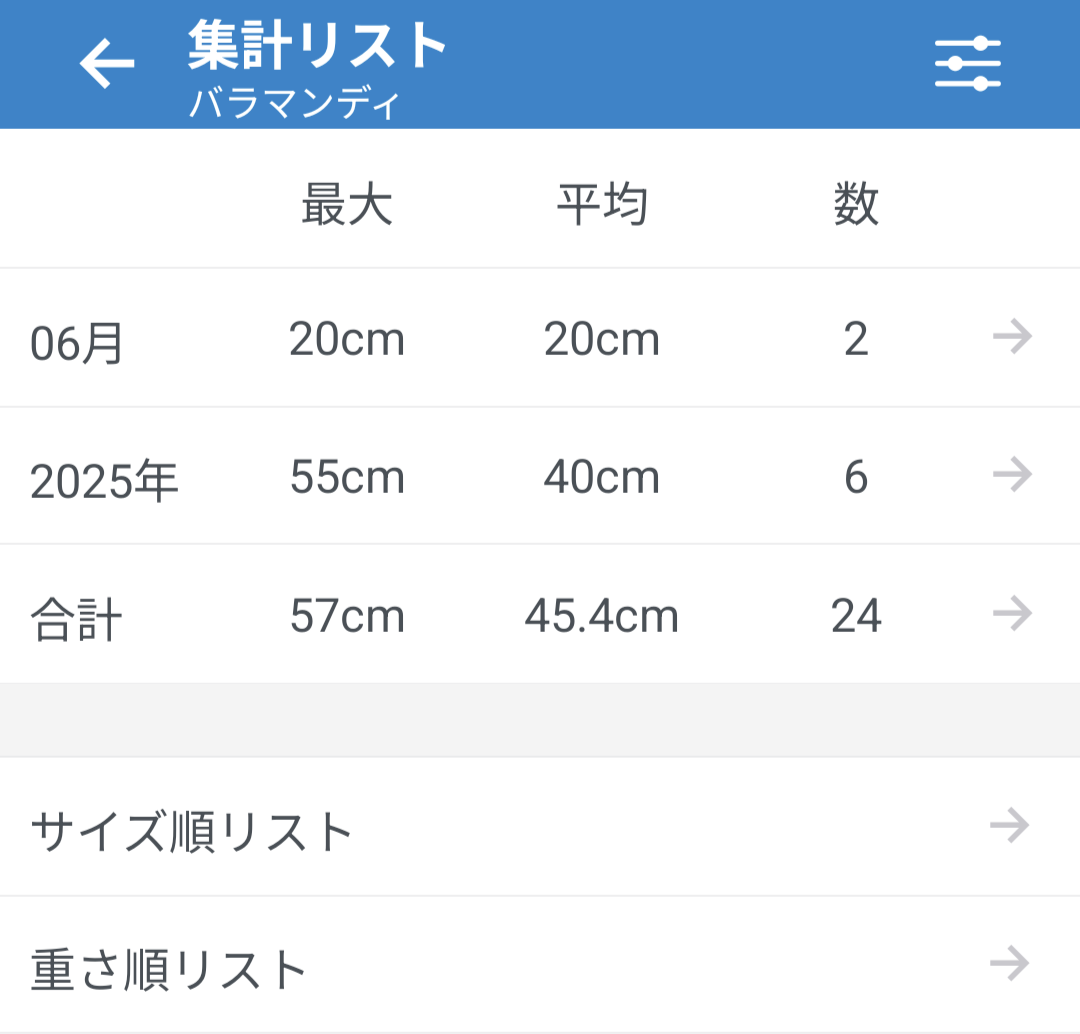Open the 合計 totals row
The image size is (1080, 1034).
540,615
